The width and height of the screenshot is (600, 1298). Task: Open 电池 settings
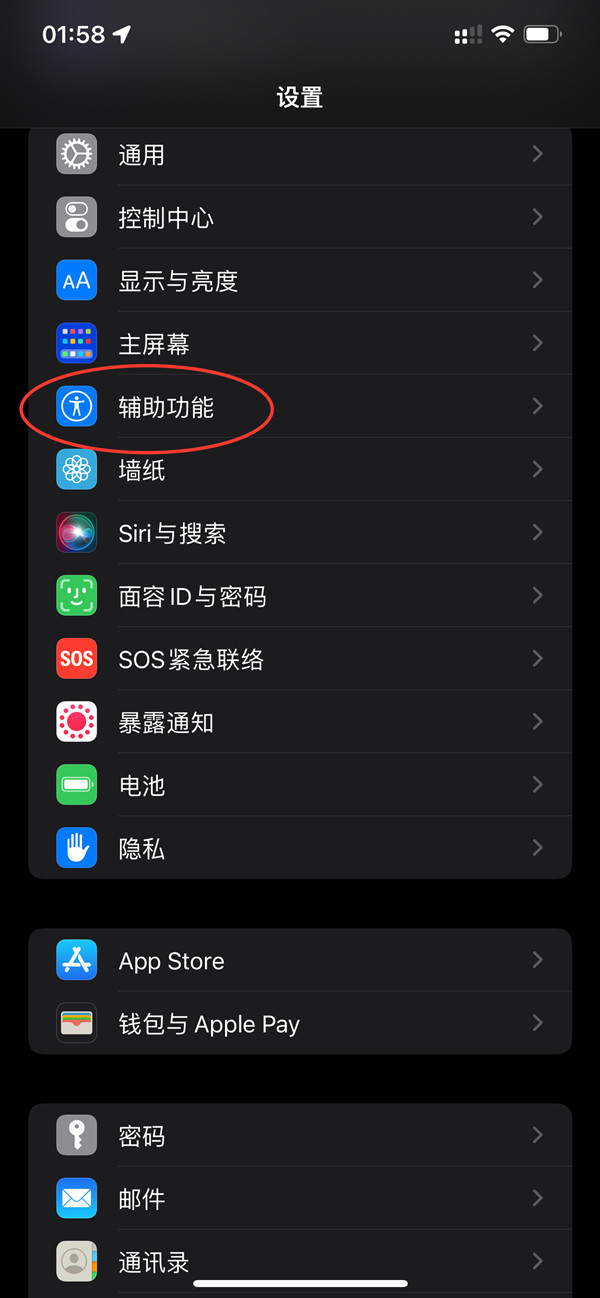300,785
